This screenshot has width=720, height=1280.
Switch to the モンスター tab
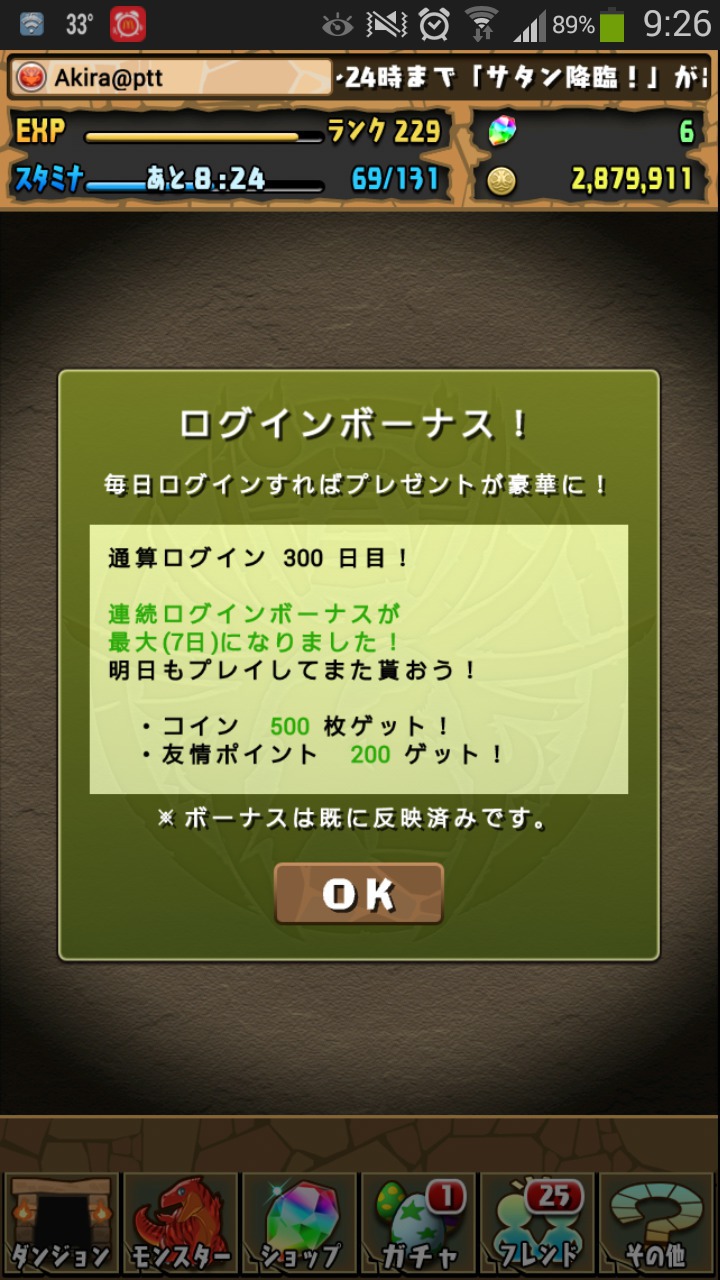point(180,1223)
